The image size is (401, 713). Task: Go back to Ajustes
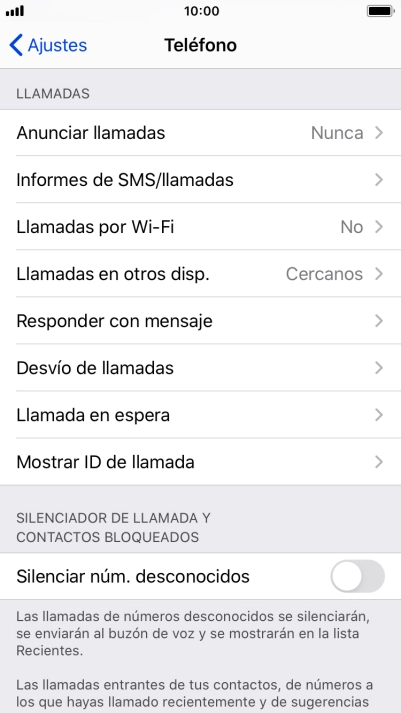[48, 45]
